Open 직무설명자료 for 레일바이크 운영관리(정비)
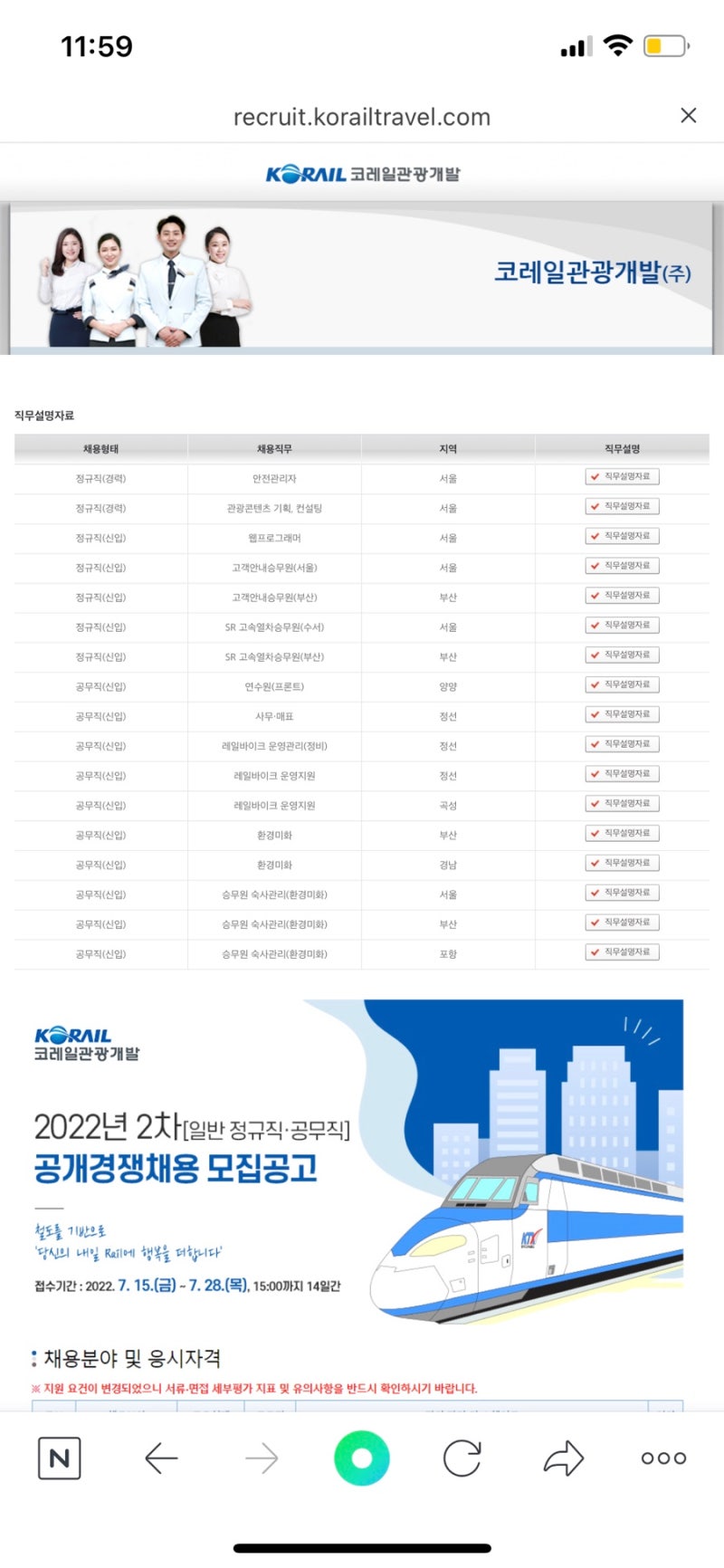Image resolution: width=724 pixels, height=1568 pixels. pos(622,744)
